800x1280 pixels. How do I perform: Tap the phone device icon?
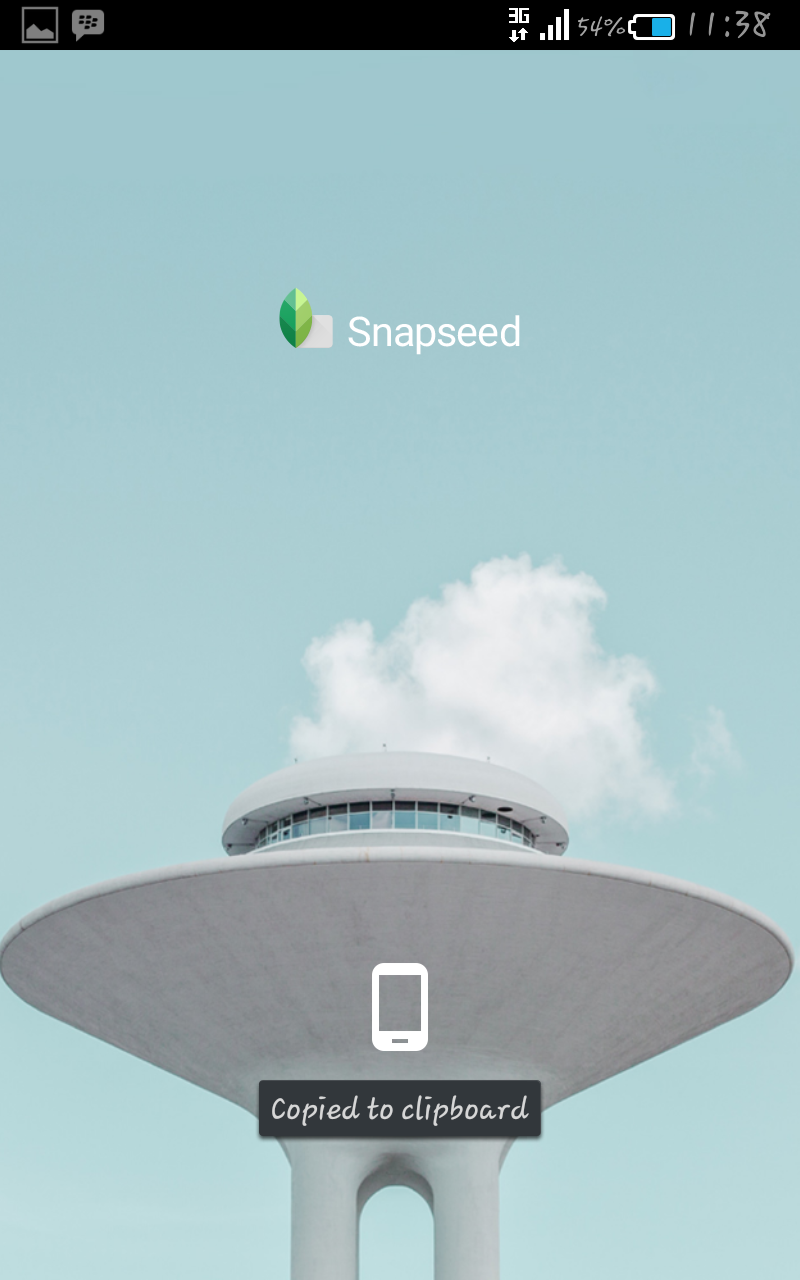(x=400, y=1007)
